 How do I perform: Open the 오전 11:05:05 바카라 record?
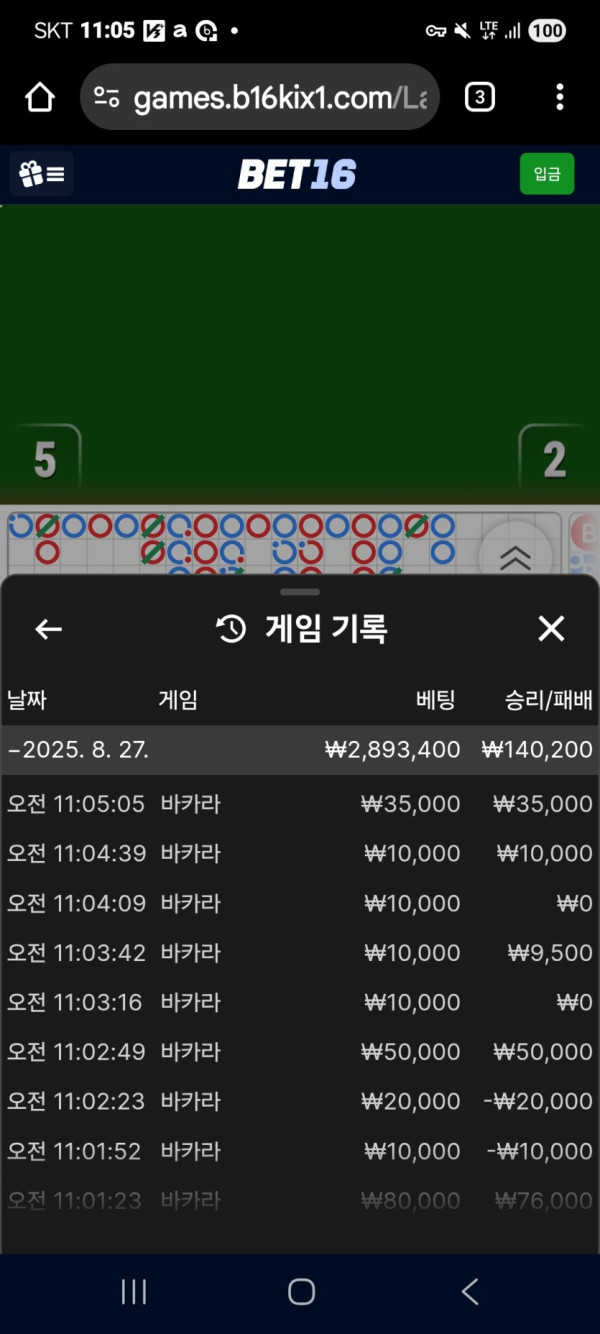300,804
